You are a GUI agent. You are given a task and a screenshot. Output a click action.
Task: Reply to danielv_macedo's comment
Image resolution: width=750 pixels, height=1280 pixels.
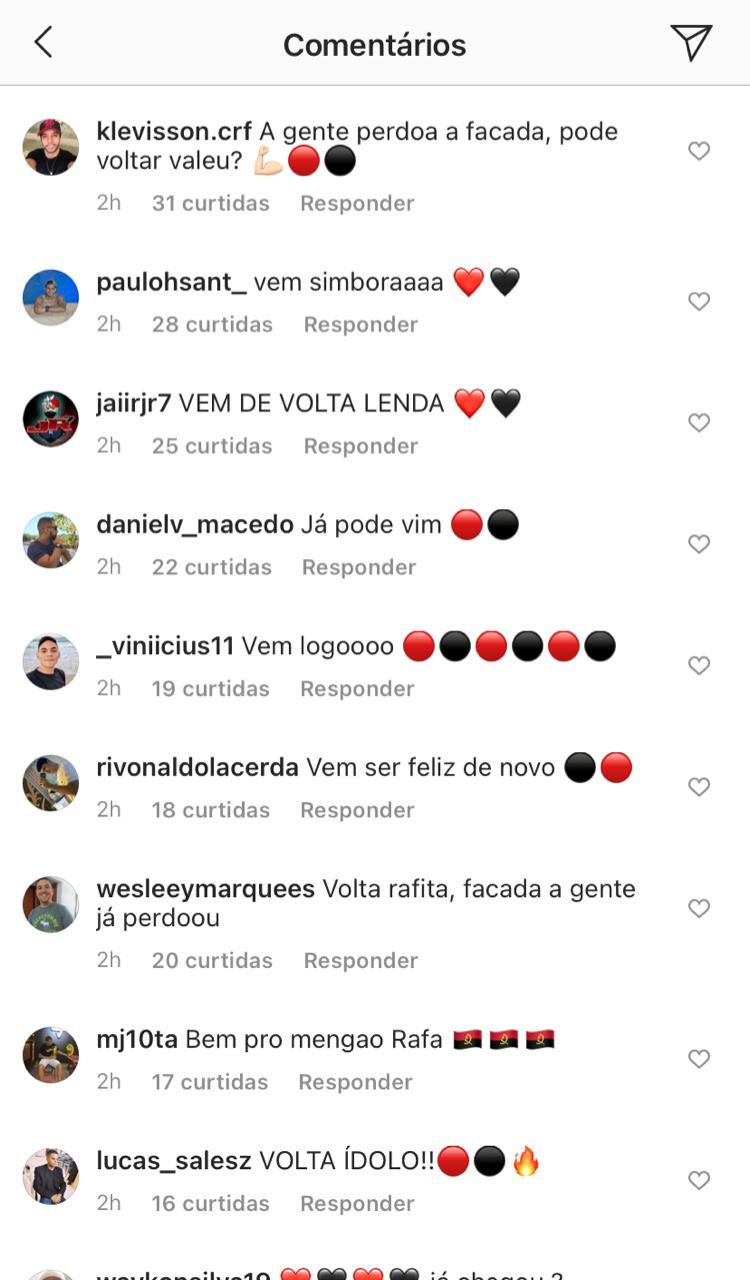tap(358, 567)
